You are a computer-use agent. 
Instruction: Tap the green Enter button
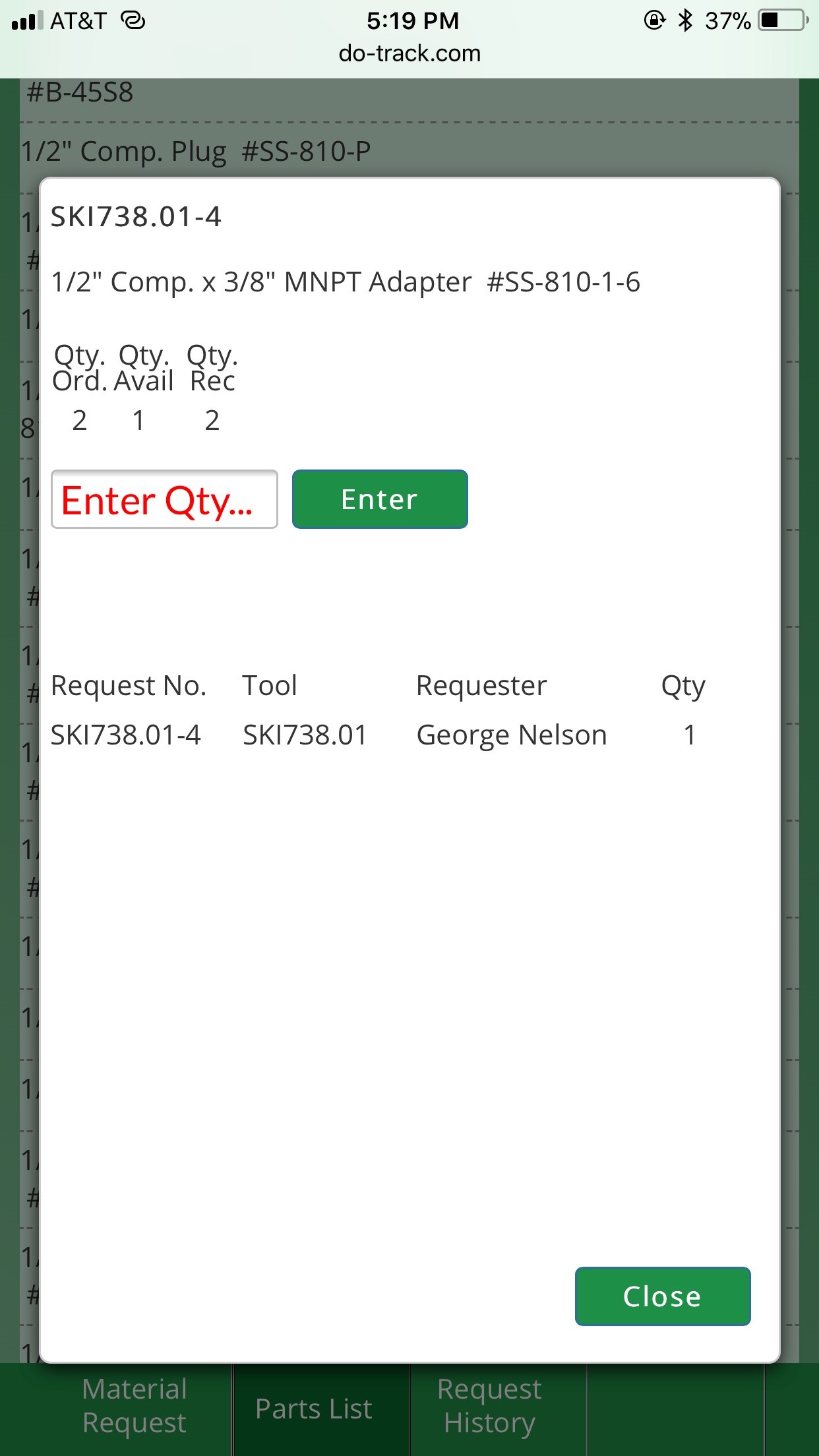tap(380, 499)
